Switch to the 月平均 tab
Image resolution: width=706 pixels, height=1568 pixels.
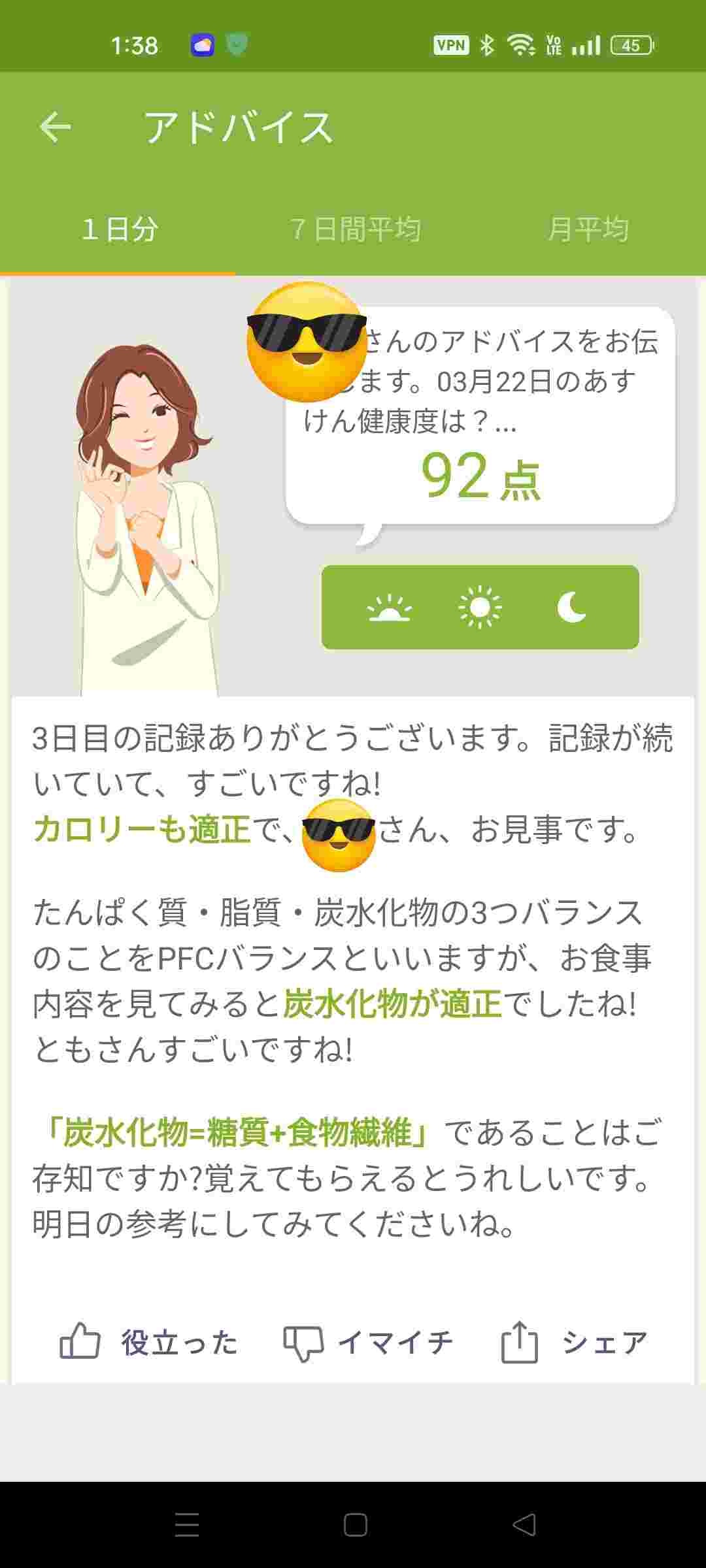[588, 229]
